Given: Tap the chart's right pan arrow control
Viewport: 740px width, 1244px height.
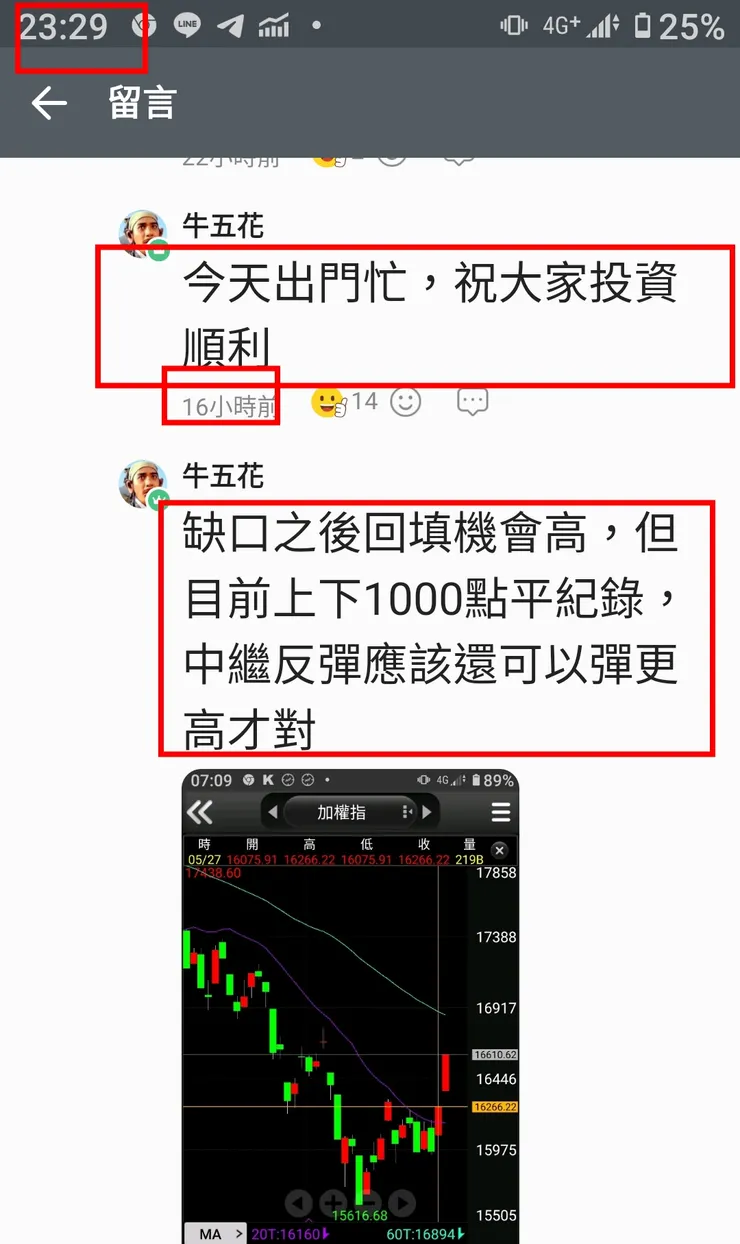Looking at the screenshot, I should 403,1203.
